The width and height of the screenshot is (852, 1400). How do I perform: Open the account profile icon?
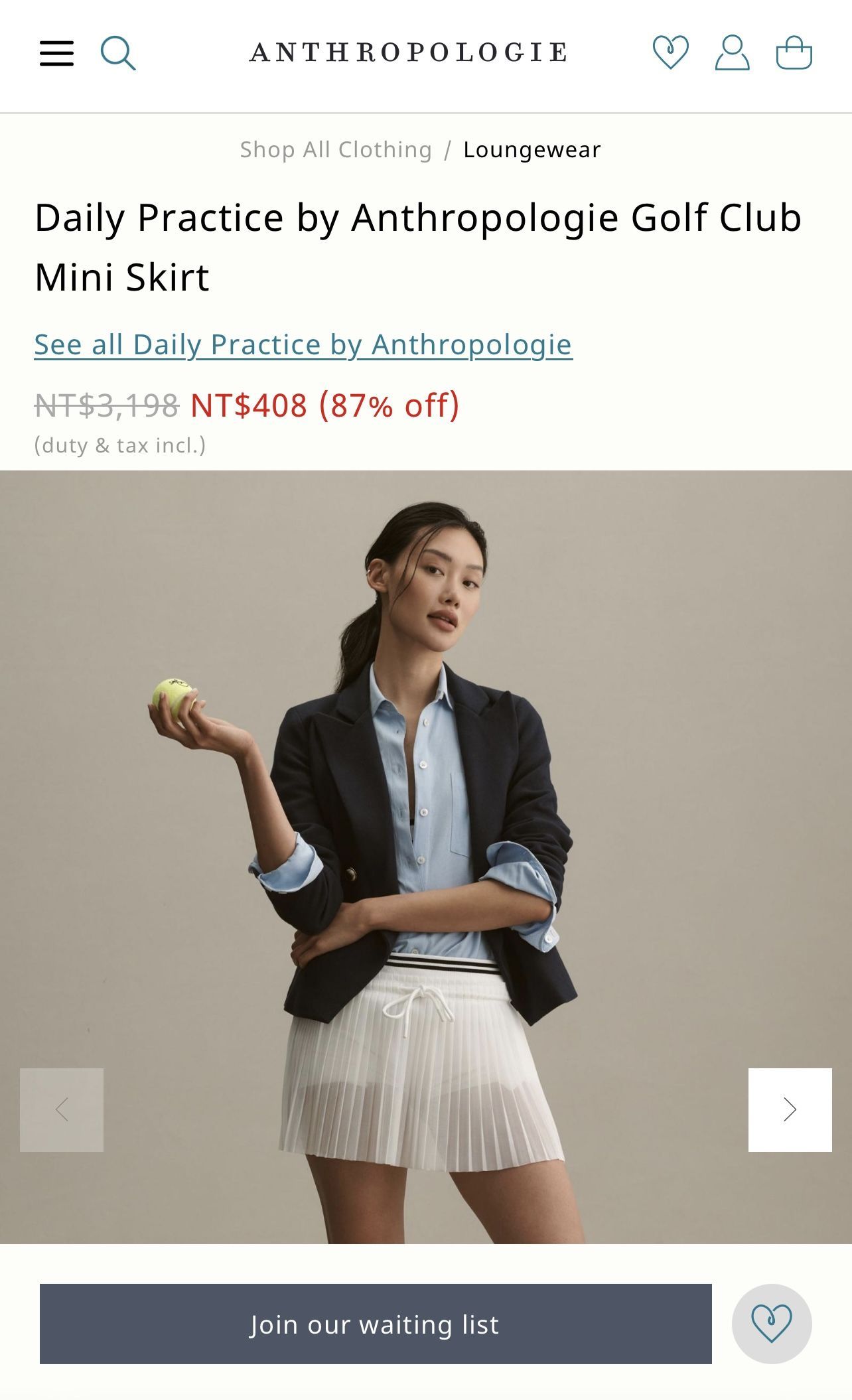pyautogui.click(x=732, y=52)
